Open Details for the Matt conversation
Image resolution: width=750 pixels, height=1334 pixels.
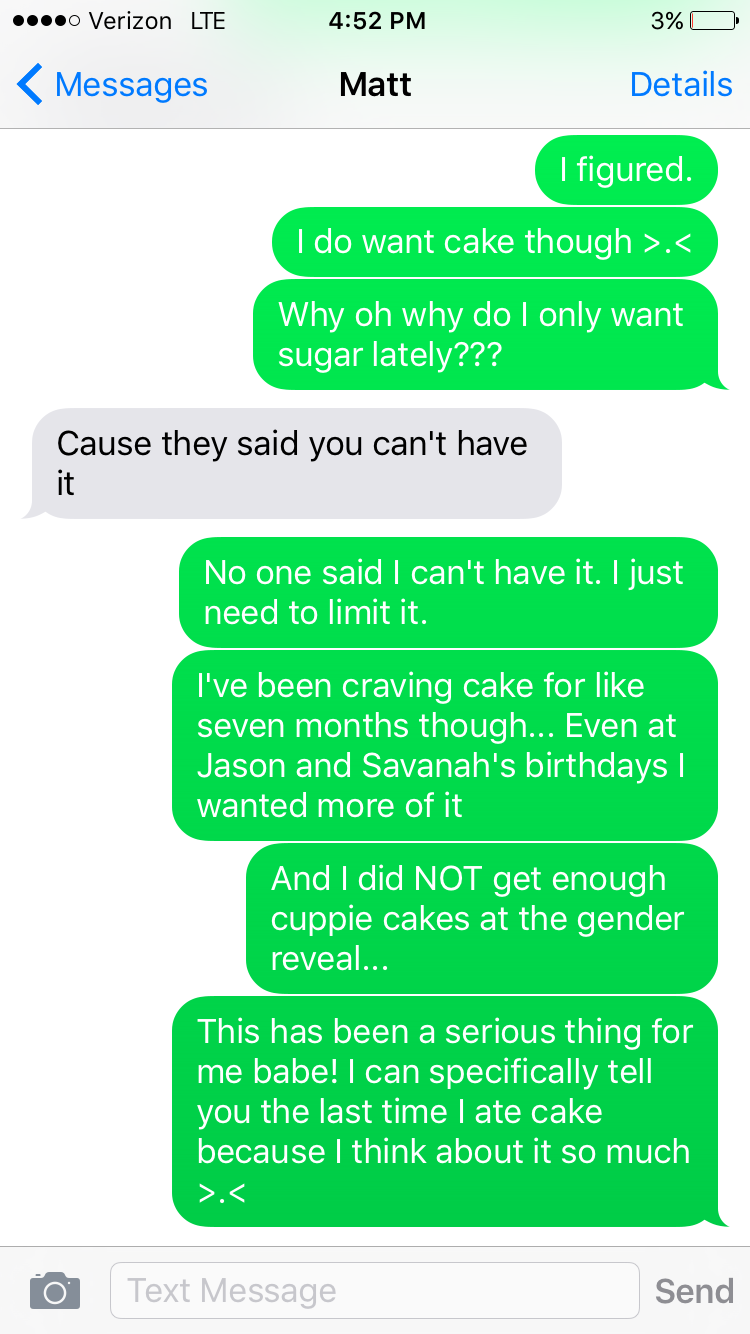pos(681,85)
